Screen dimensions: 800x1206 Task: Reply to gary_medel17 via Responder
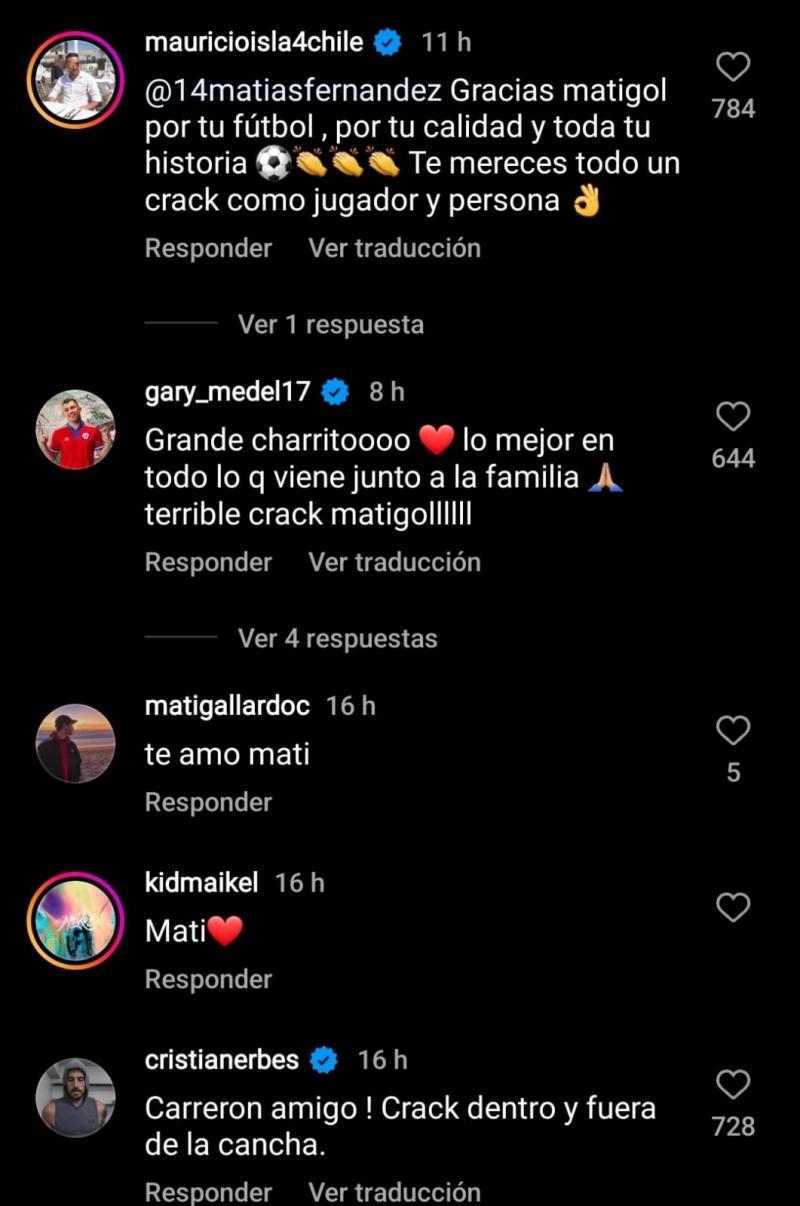208,562
